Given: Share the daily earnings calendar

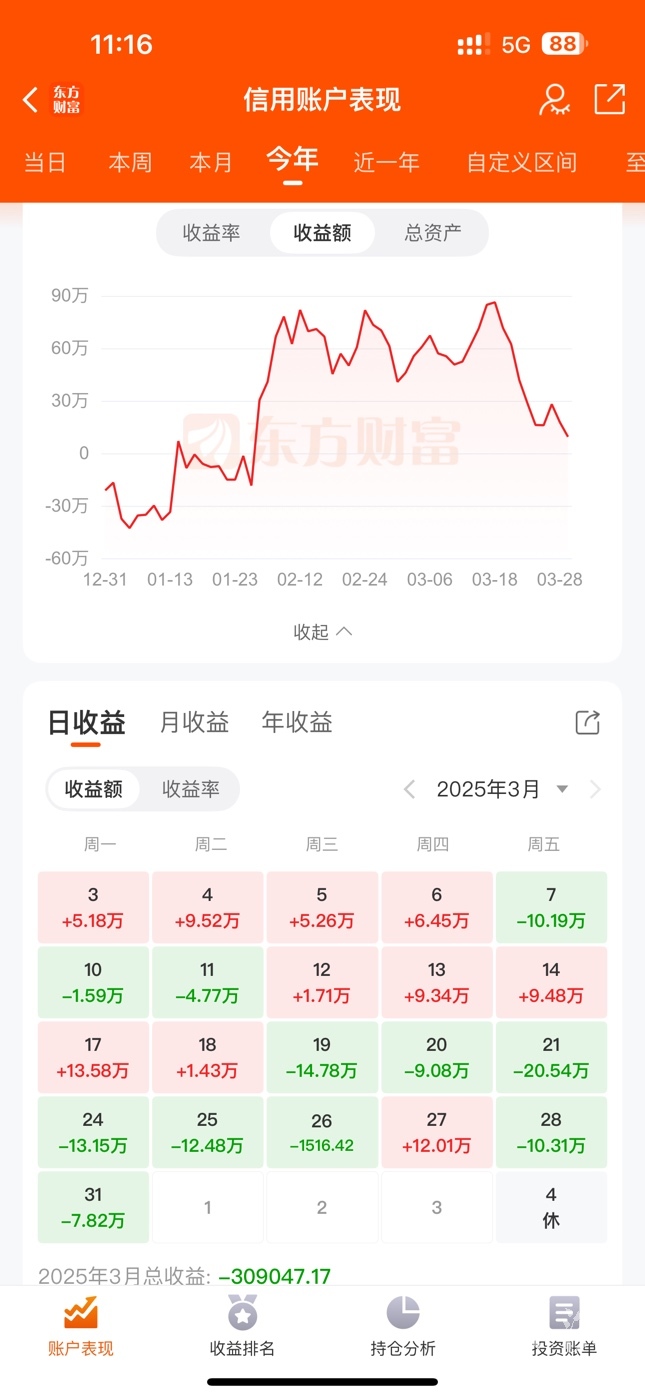Looking at the screenshot, I should click(588, 722).
